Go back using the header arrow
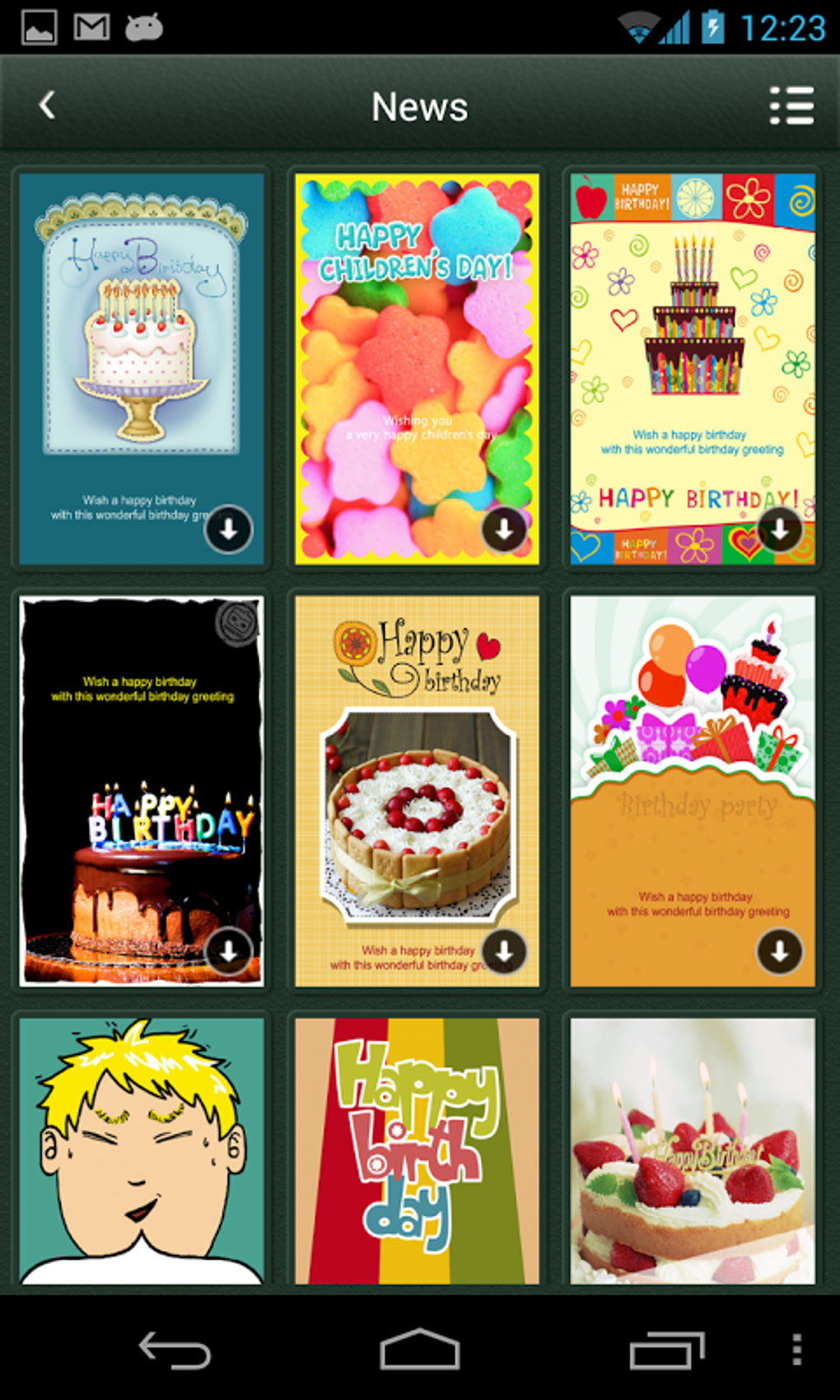Viewport: 840px width, 1400px height. point(48,105)
